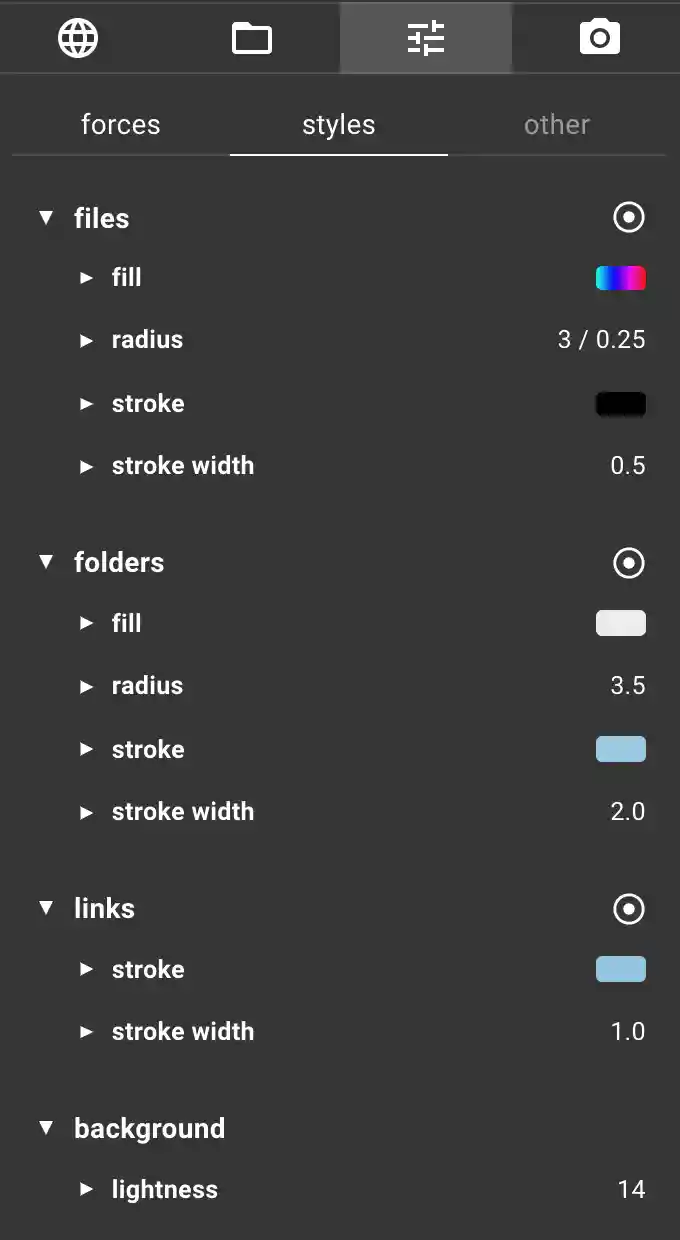The width and height of the screenshot is (680, 1240).
Task: Open the camera screenshot tab
Action: [x=599, y=38]
